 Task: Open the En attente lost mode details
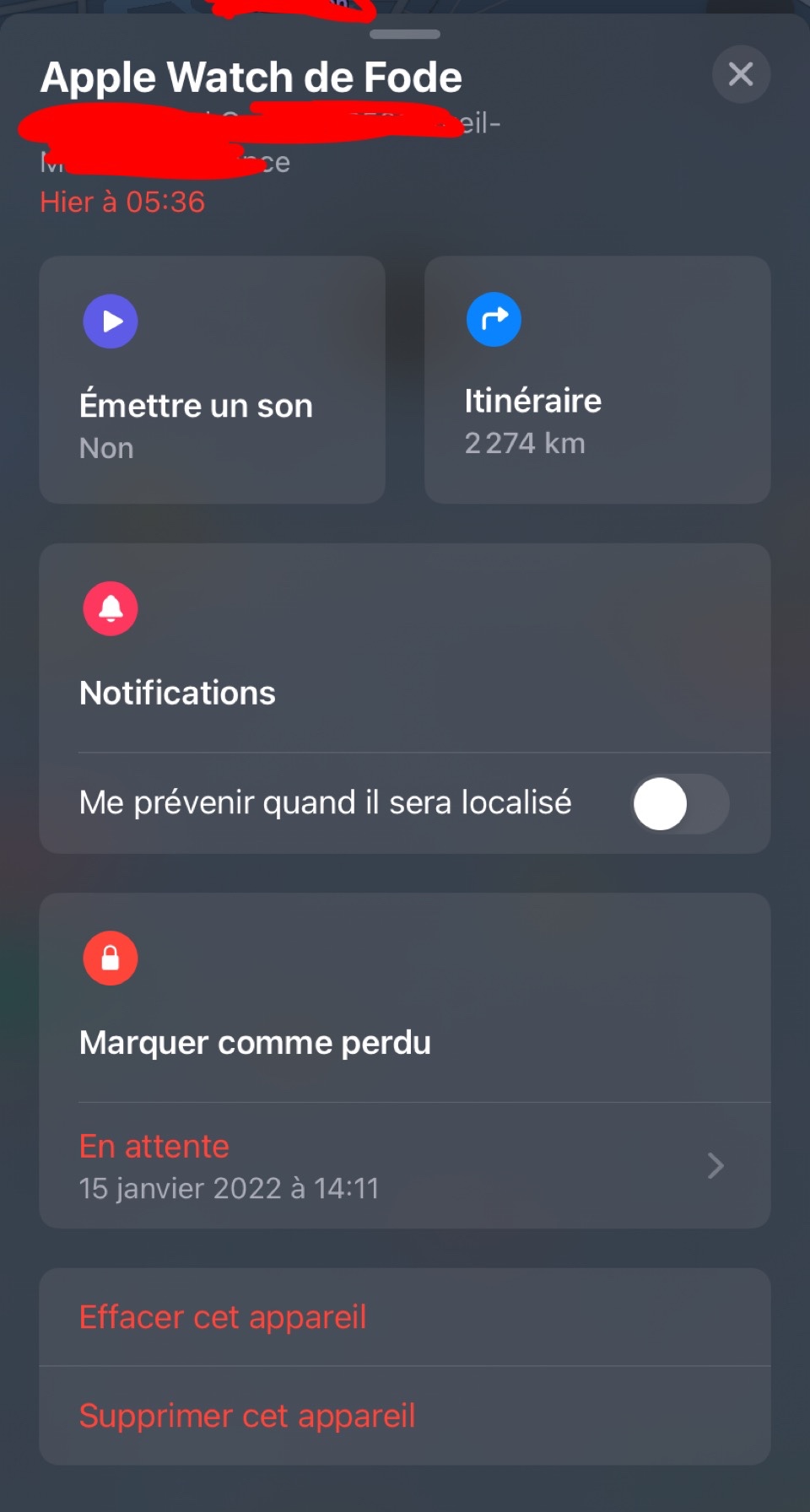[405, 1166]
